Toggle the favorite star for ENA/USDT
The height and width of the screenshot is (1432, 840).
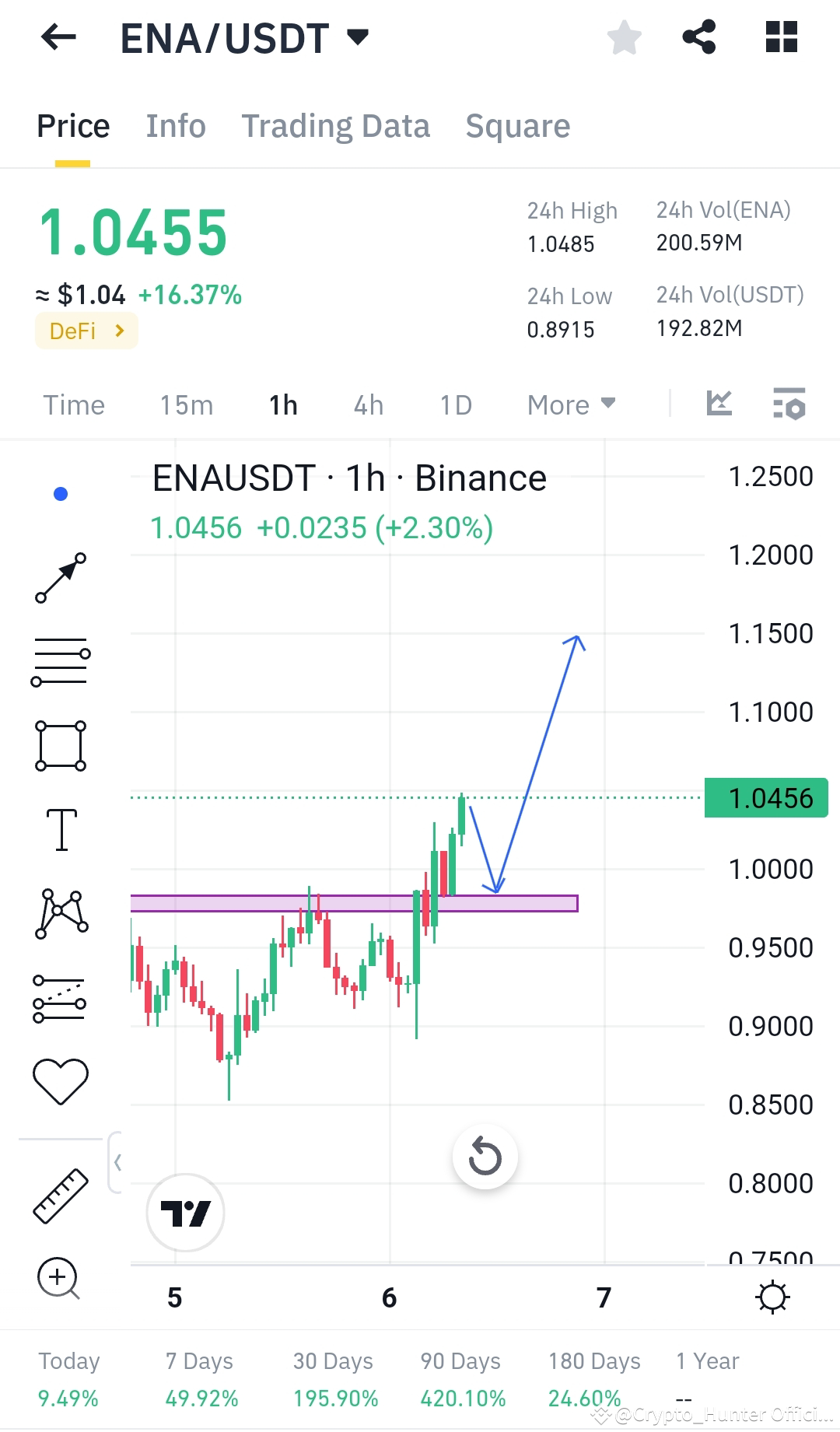(625, 37)
